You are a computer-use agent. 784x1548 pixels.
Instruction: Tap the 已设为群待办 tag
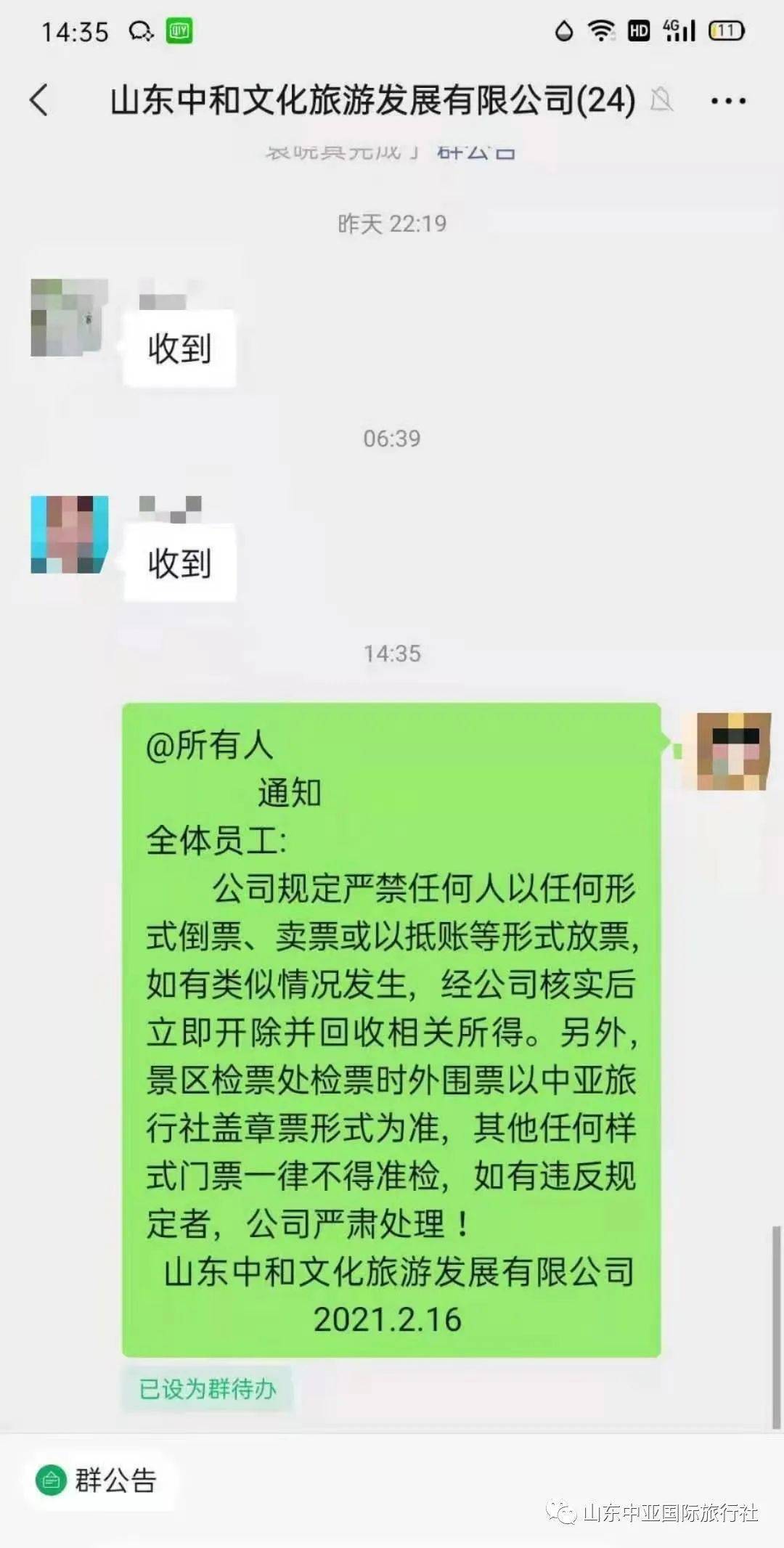[208, 1388]
